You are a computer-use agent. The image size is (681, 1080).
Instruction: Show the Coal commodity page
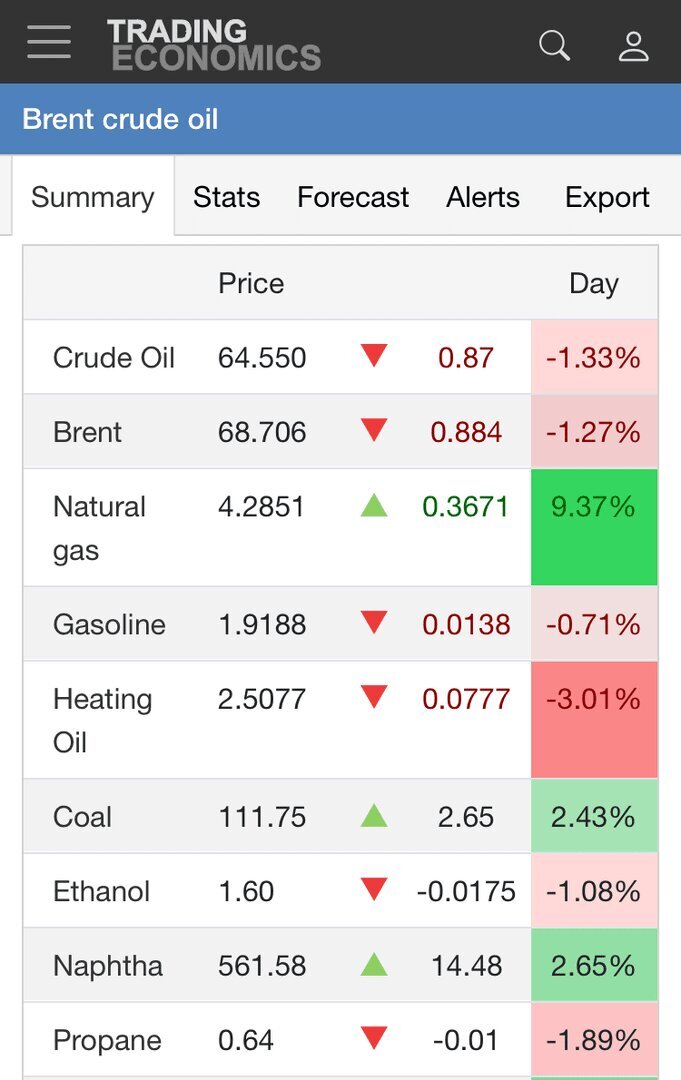83,816
